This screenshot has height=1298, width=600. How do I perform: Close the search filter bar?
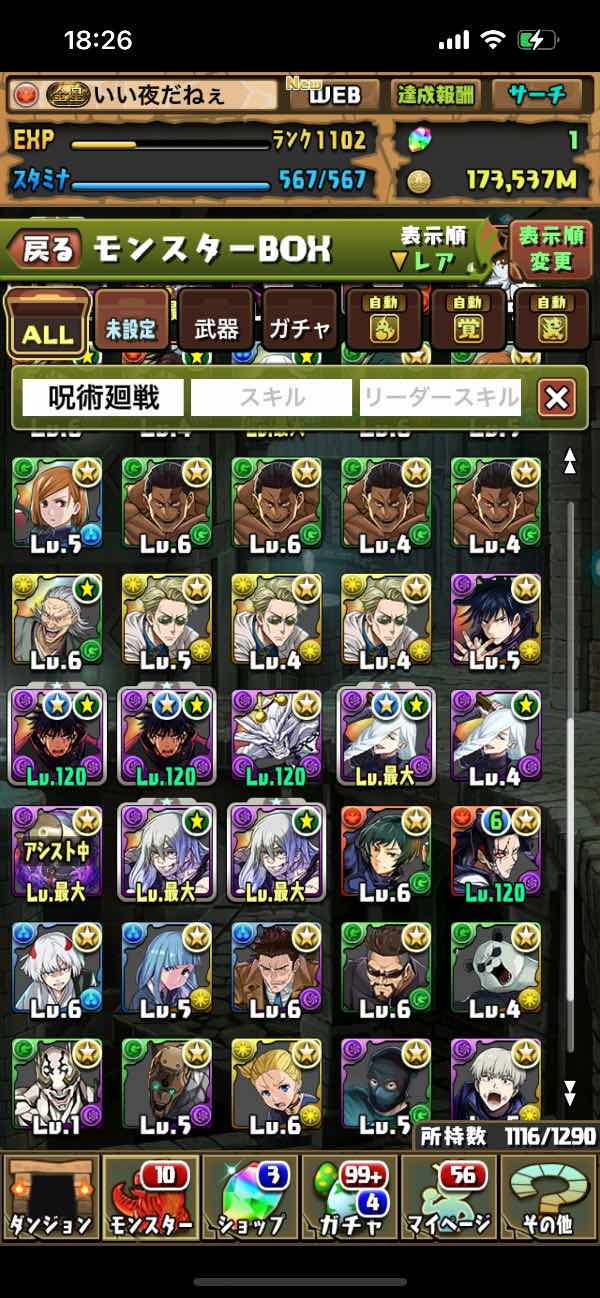pos(557,399)
